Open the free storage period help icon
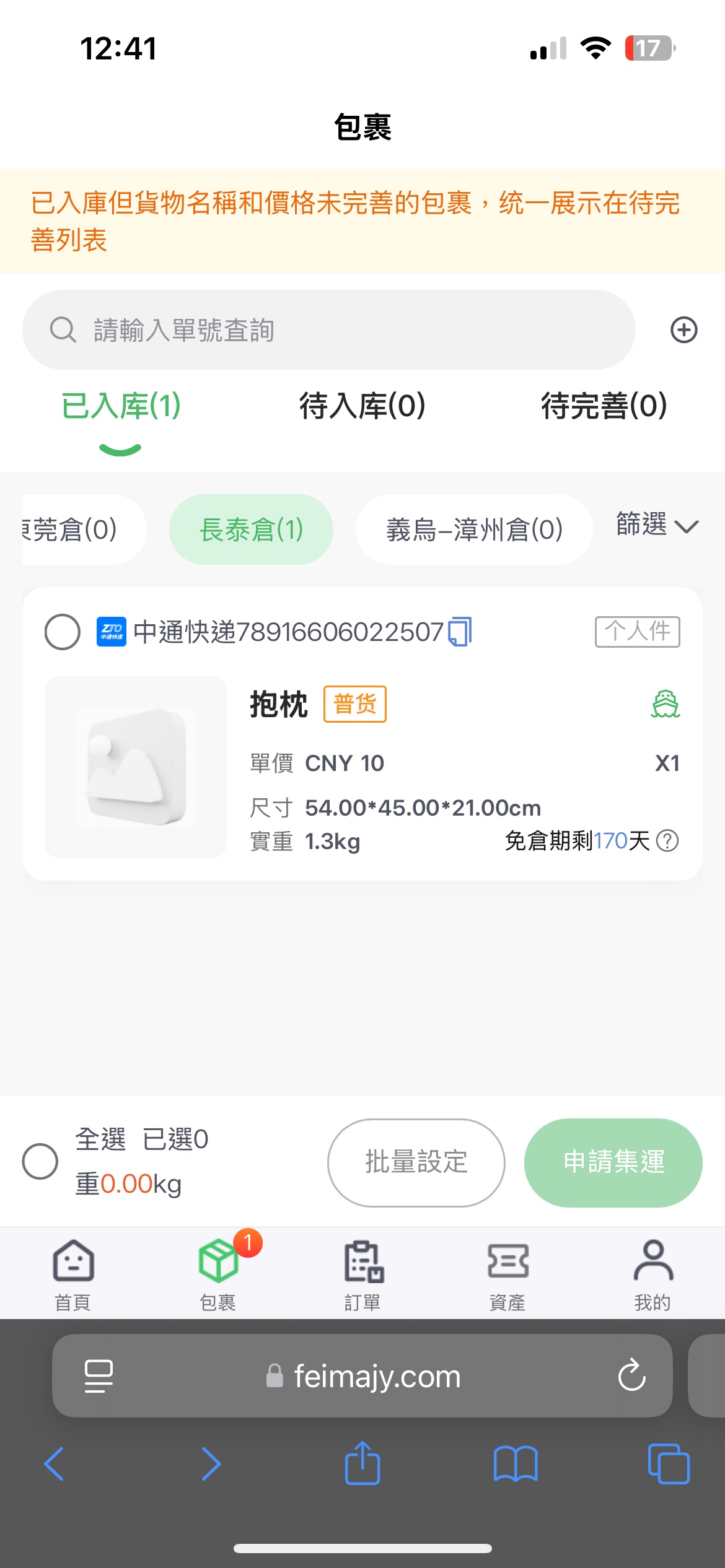Screen dimensions: 725x1568 [667, 841]
